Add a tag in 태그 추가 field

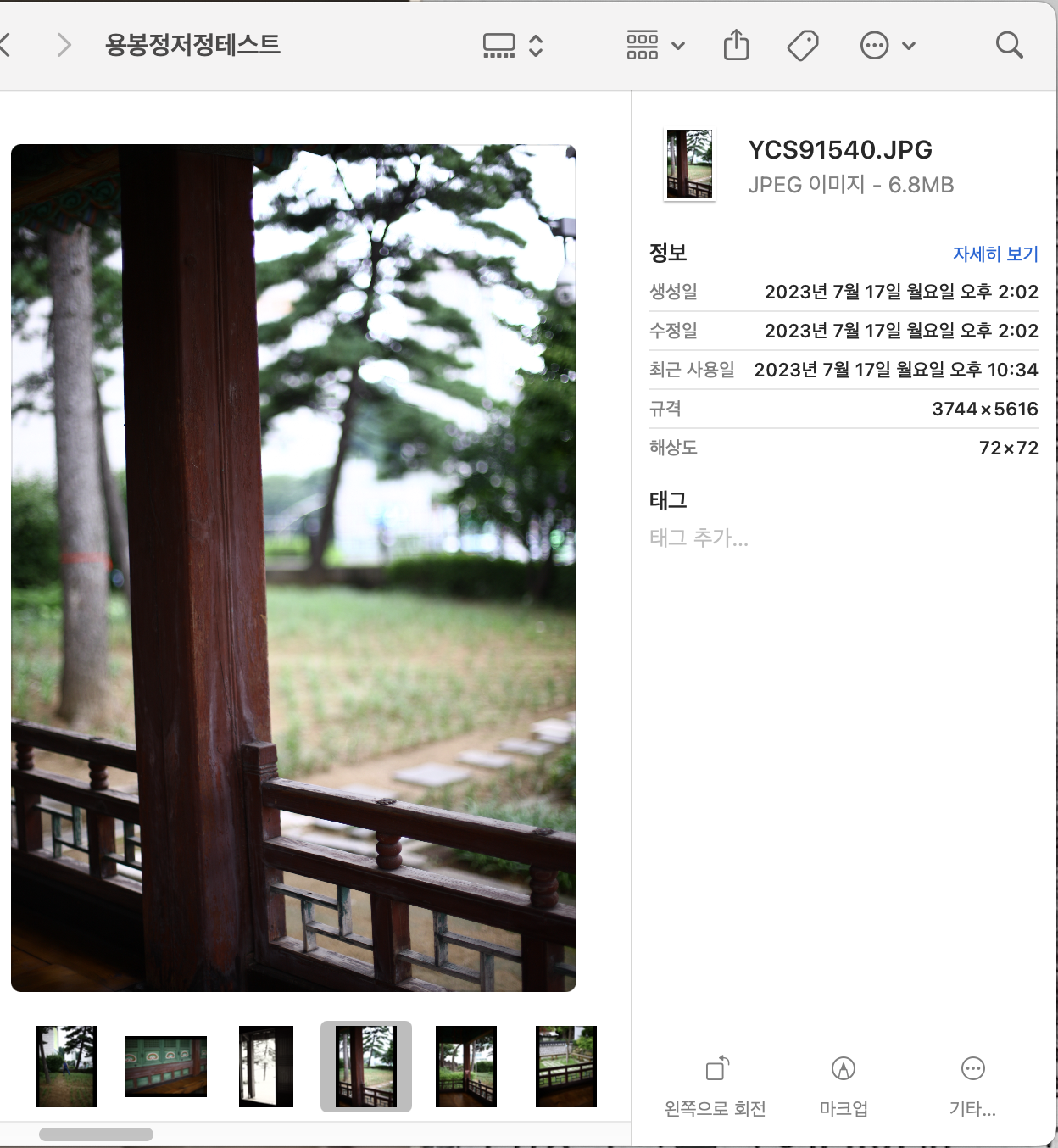(699, 538)
